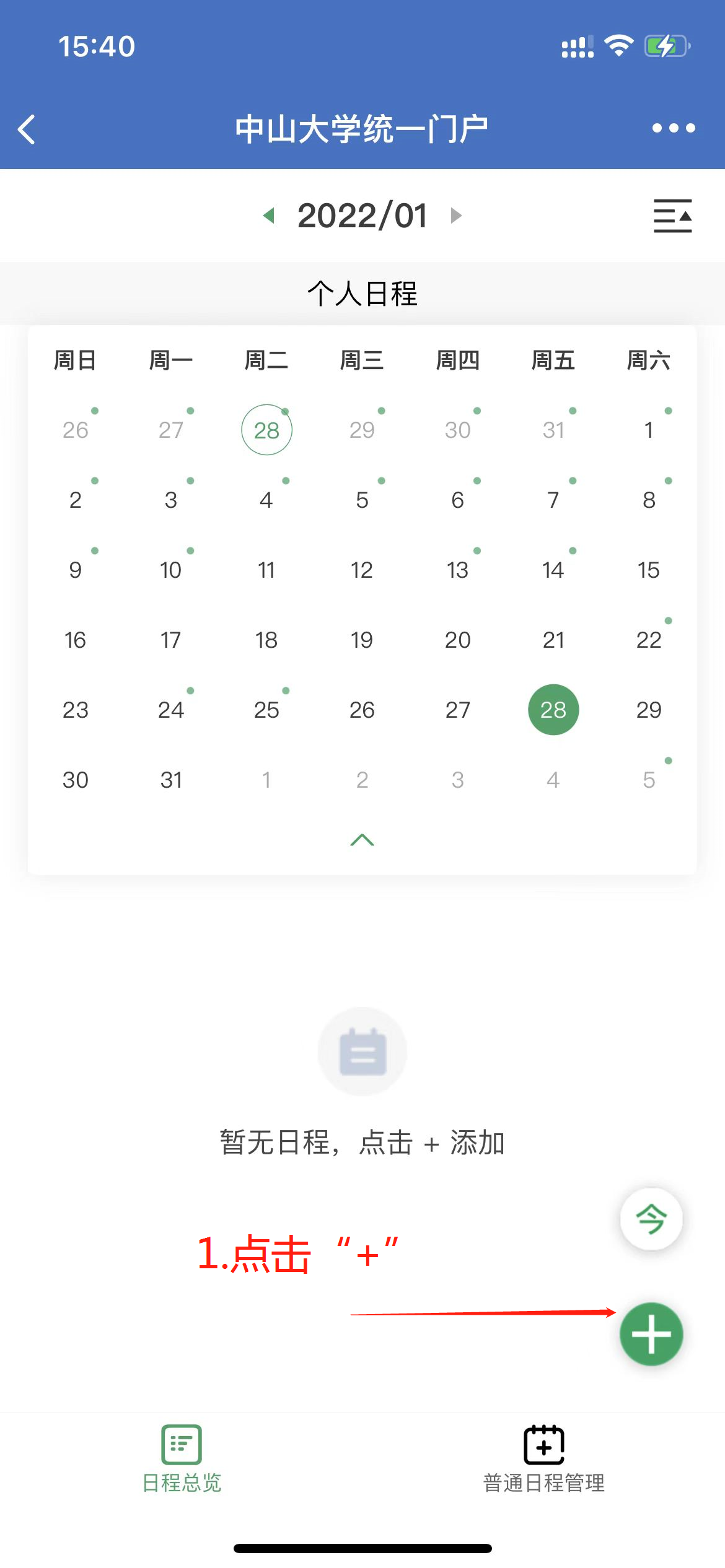Select February 5 on the calendar
The height and width of the screenshot is (1568, 725).
[x=649, y=780]
